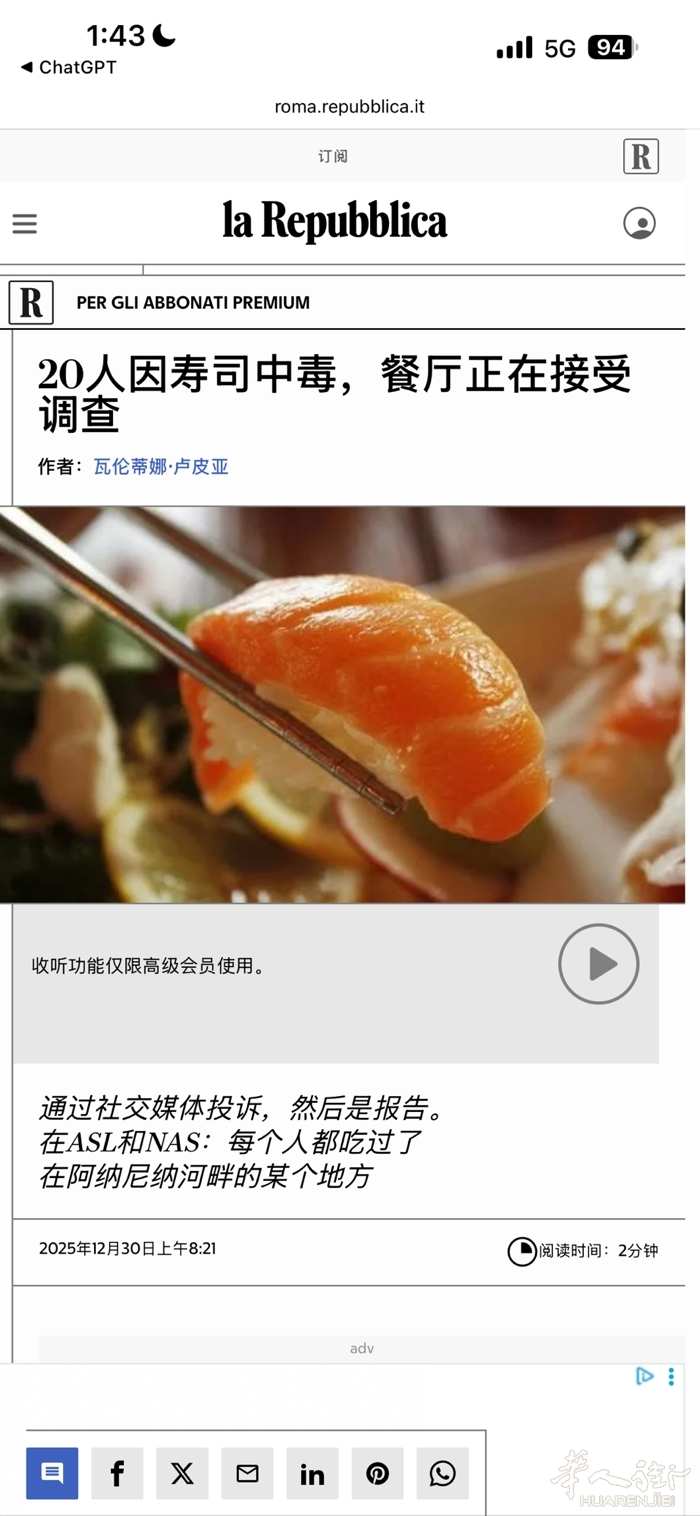Viewport: 700px width, 1516px height.
Task: Open the comments section
Action: (x=52, y=1473)
